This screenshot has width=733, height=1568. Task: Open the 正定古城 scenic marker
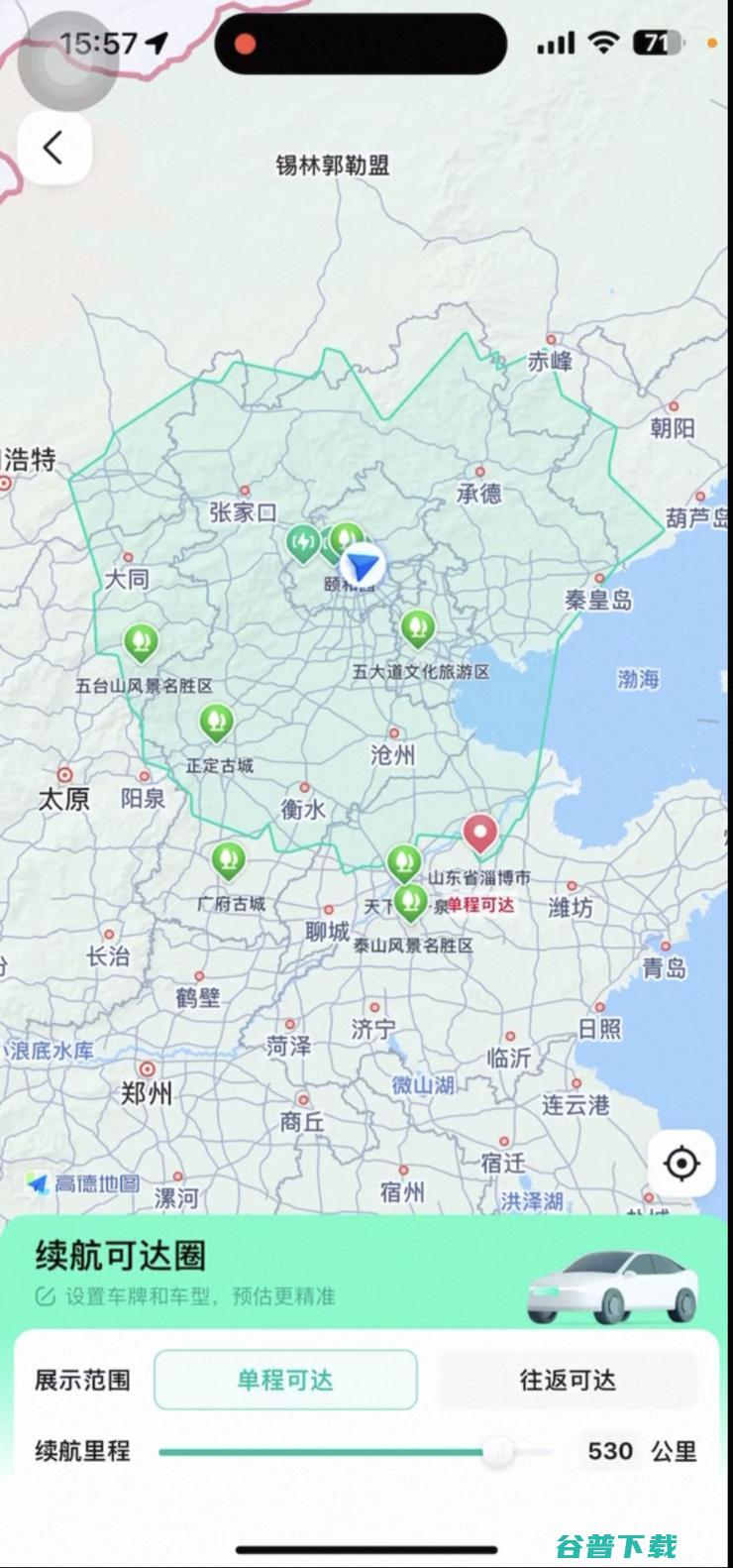point(217,725)
